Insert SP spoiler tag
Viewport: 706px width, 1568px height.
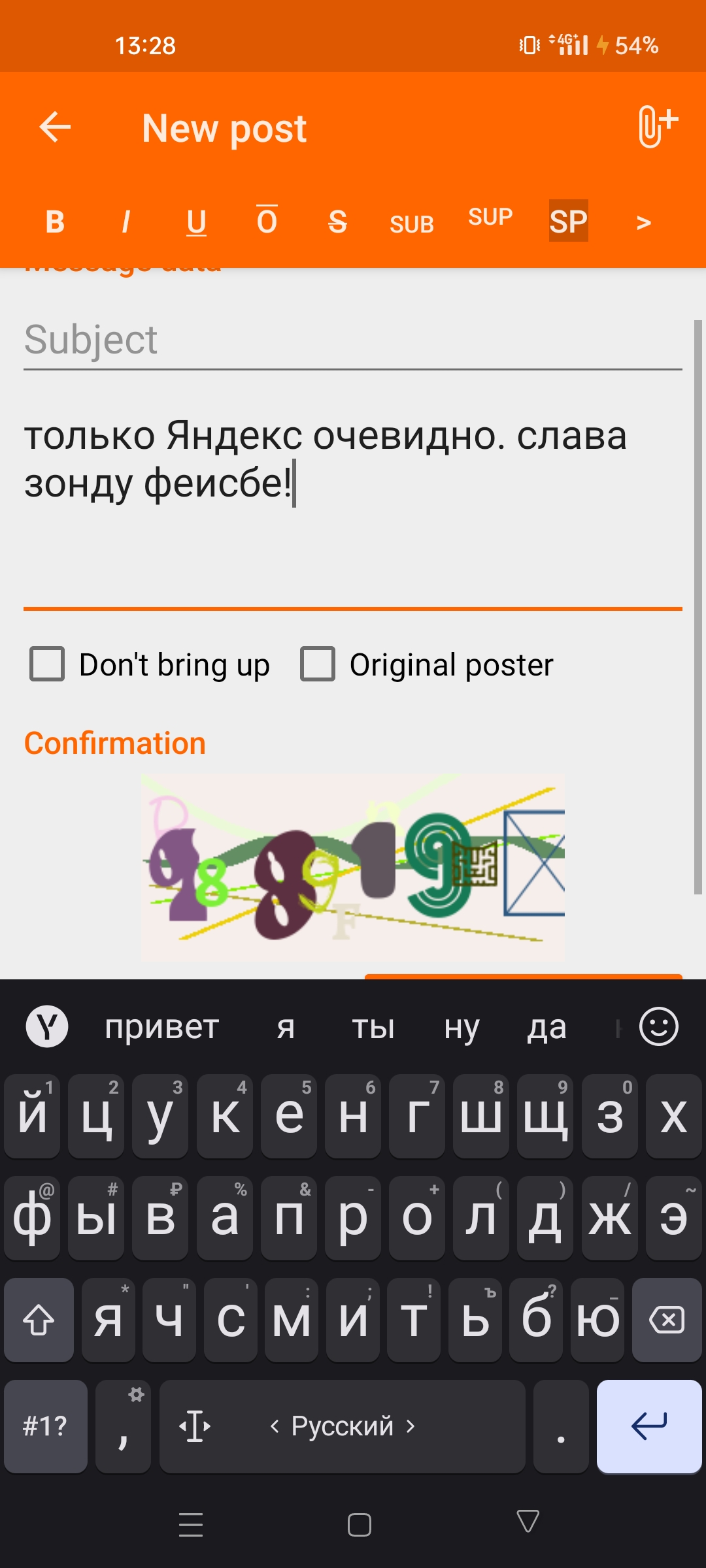pyautogui.click(x=569, y=221)
